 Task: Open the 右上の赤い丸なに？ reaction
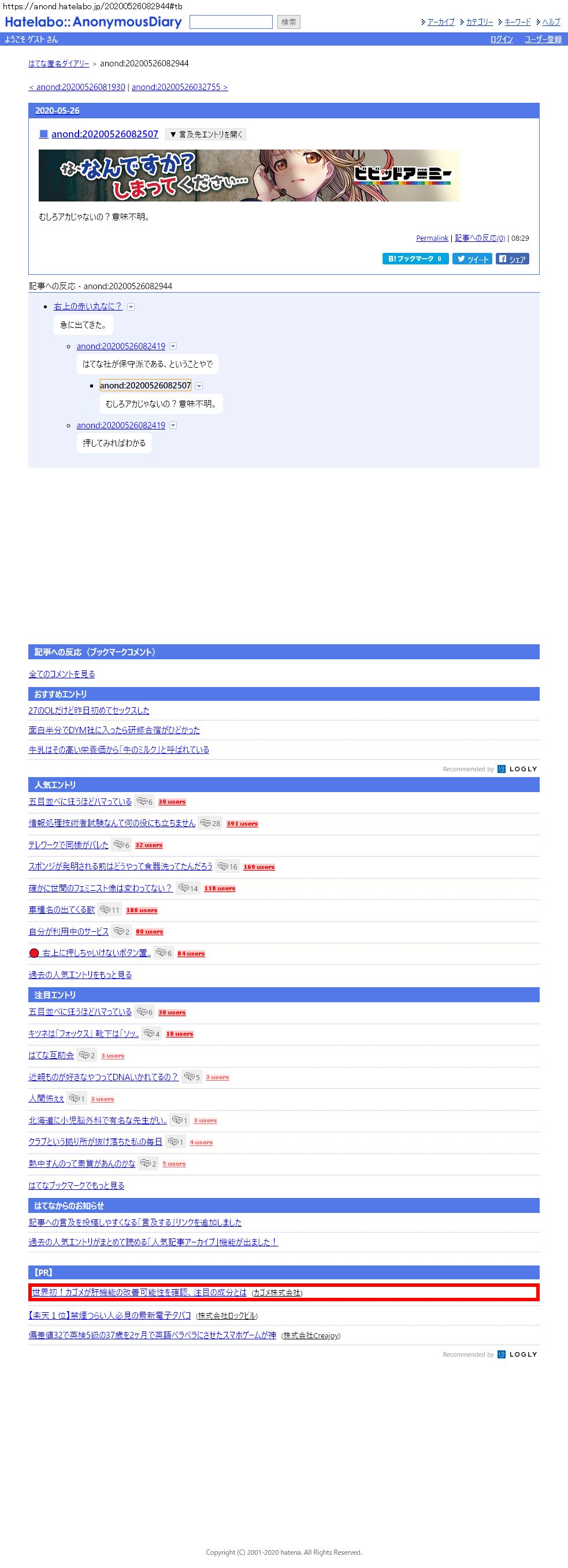(88, 306)
